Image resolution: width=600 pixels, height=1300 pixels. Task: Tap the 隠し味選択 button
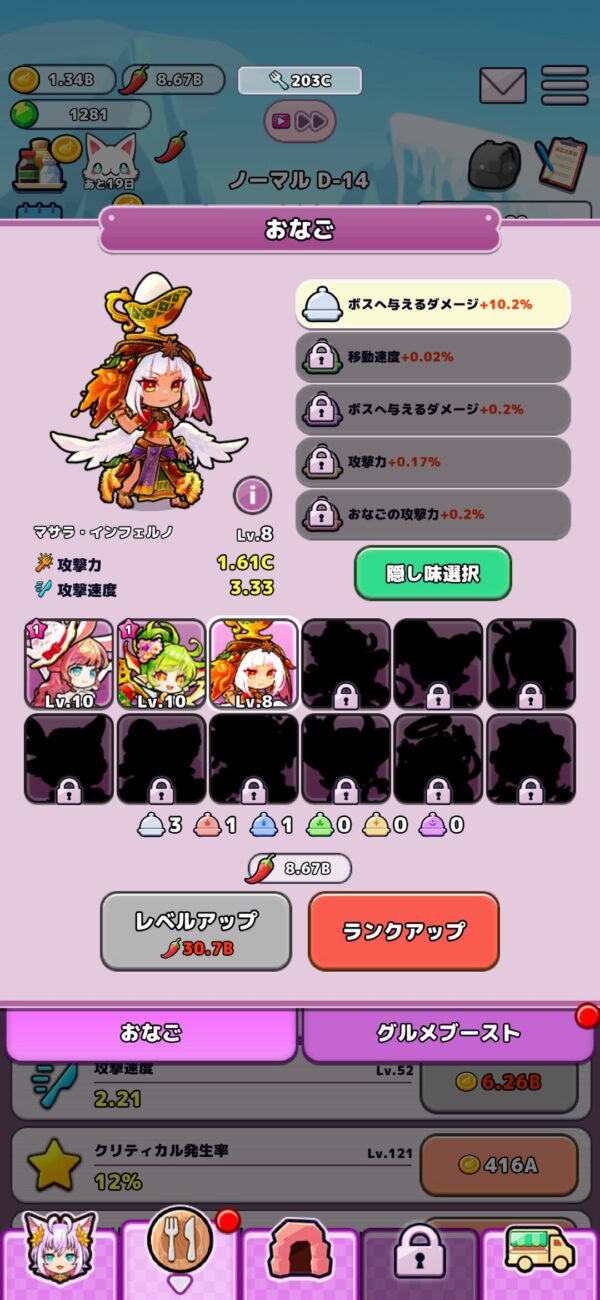coord(432,573)
